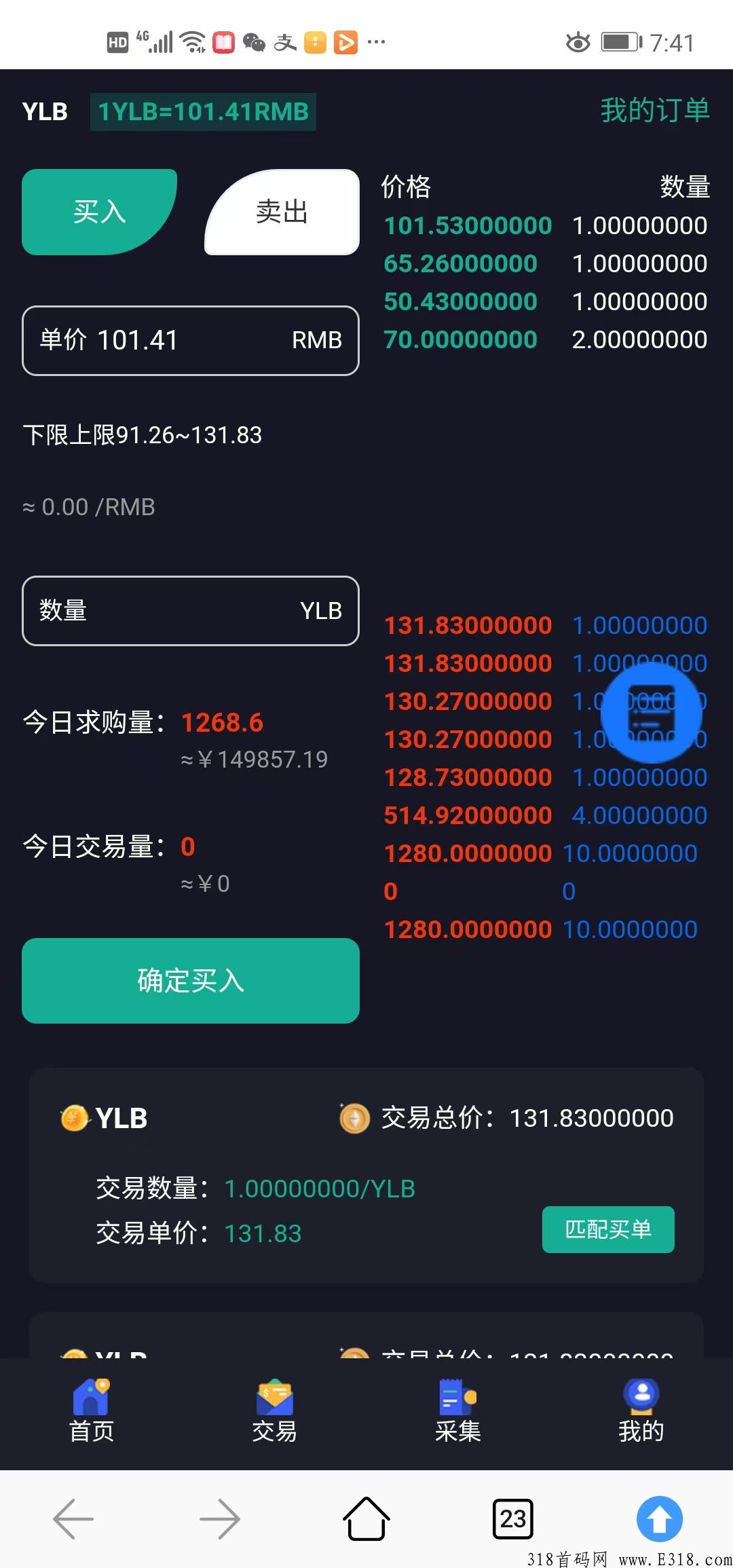Viewport: 733px width, 1568px height.
Task: Tap 匹配买单 on the 131.83 order
Action: (x=608, y=1229)
